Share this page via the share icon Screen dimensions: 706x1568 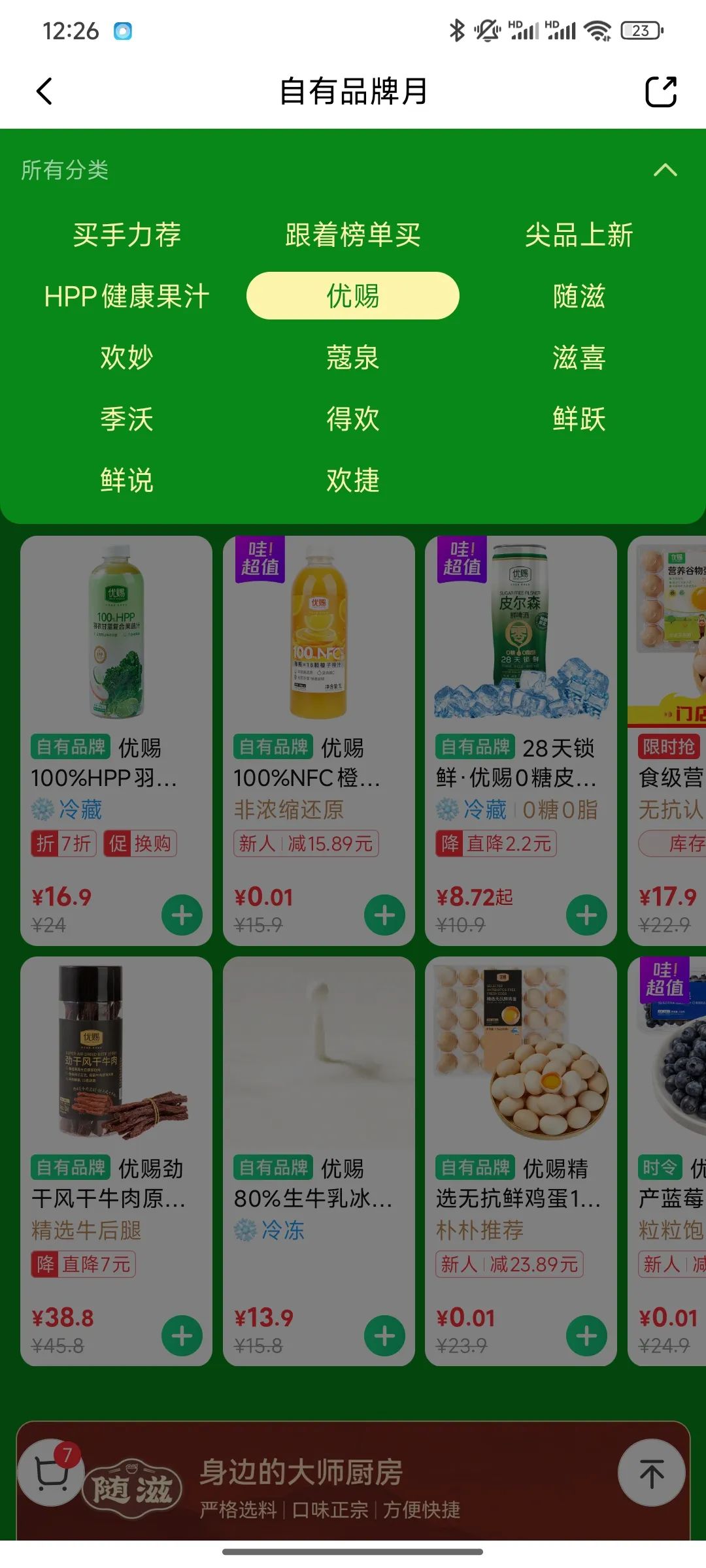point(660,91)
